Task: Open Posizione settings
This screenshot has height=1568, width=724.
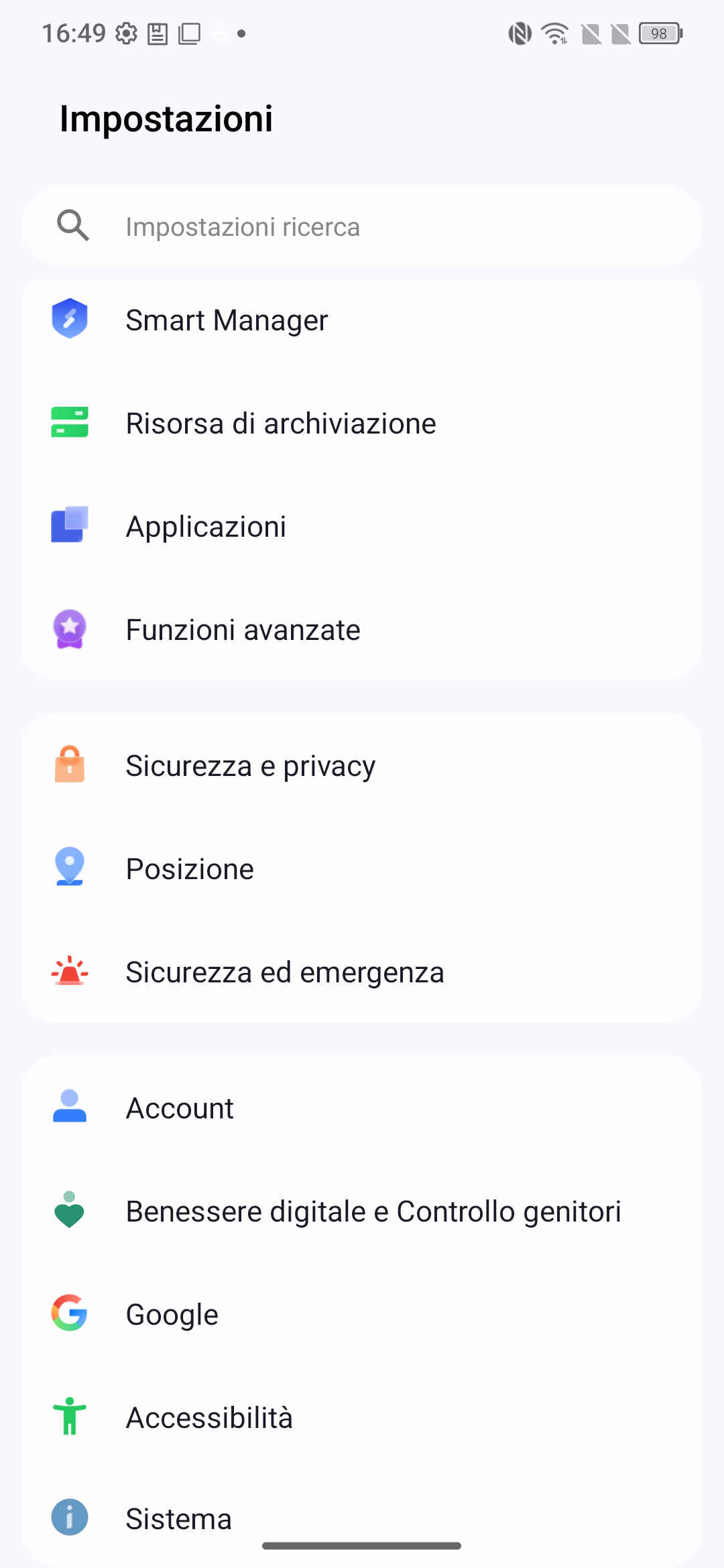Action: pos(362,868)
